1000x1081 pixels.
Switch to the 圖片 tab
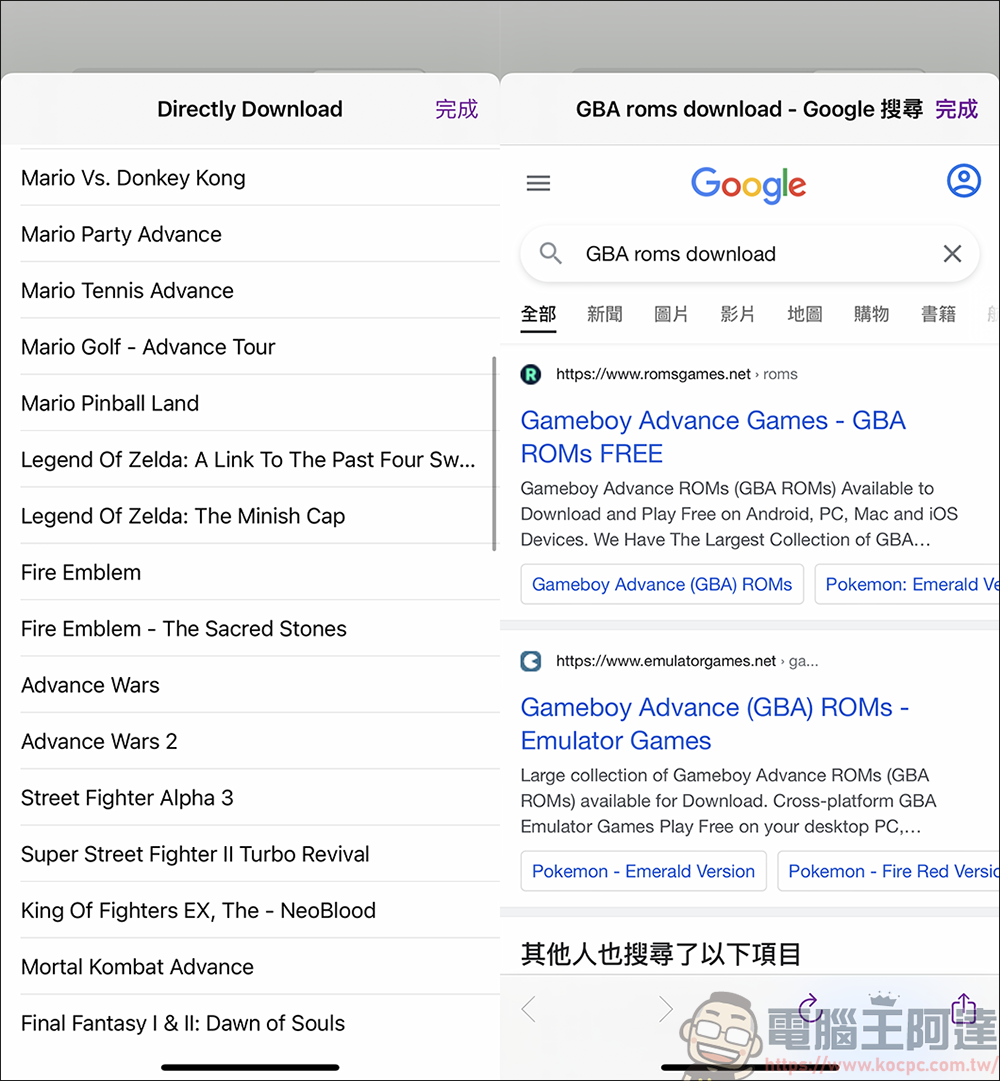coord(671,314)
